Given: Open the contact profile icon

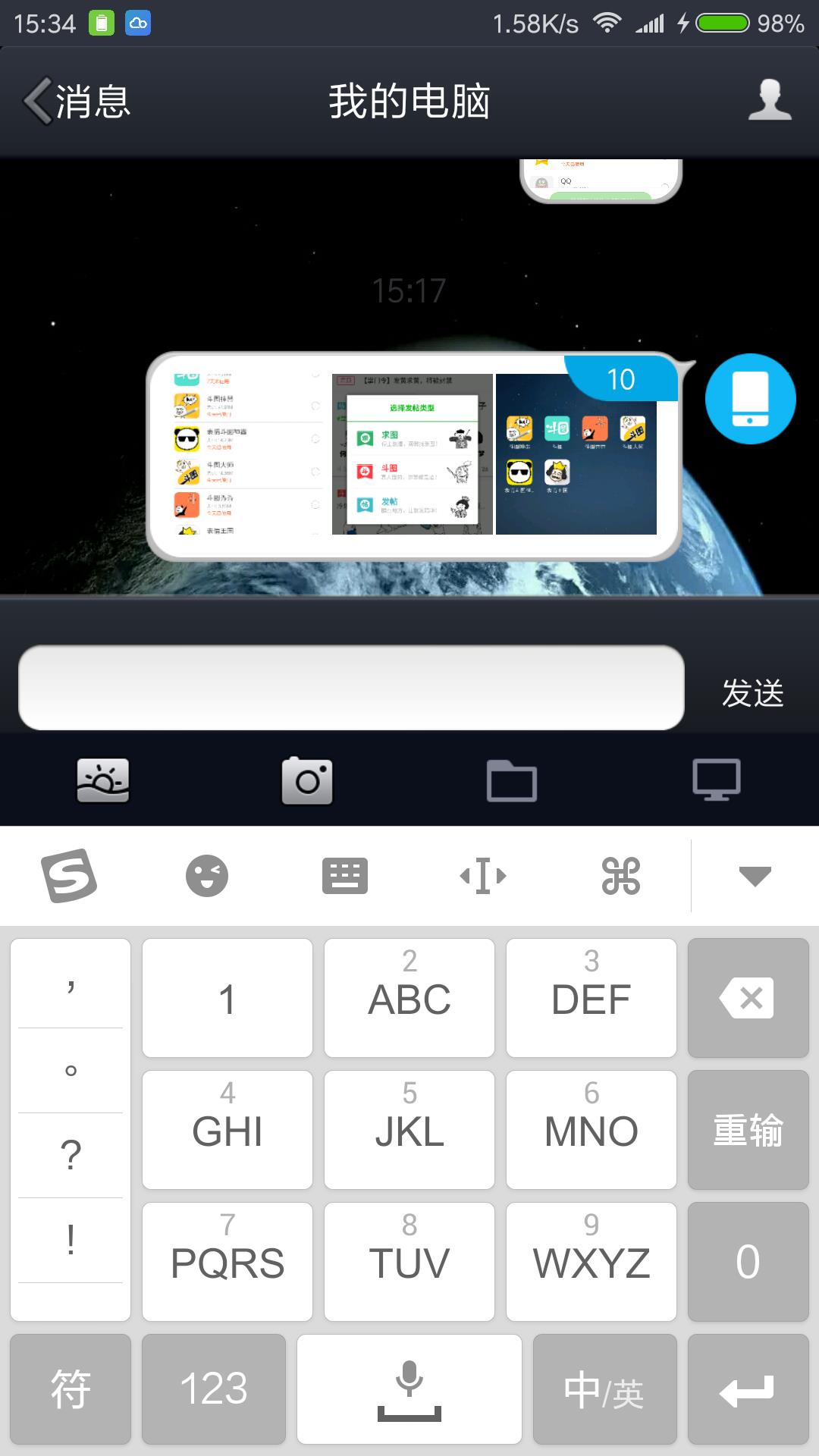Looking at the screenshot, I should [x=770, y=100].
